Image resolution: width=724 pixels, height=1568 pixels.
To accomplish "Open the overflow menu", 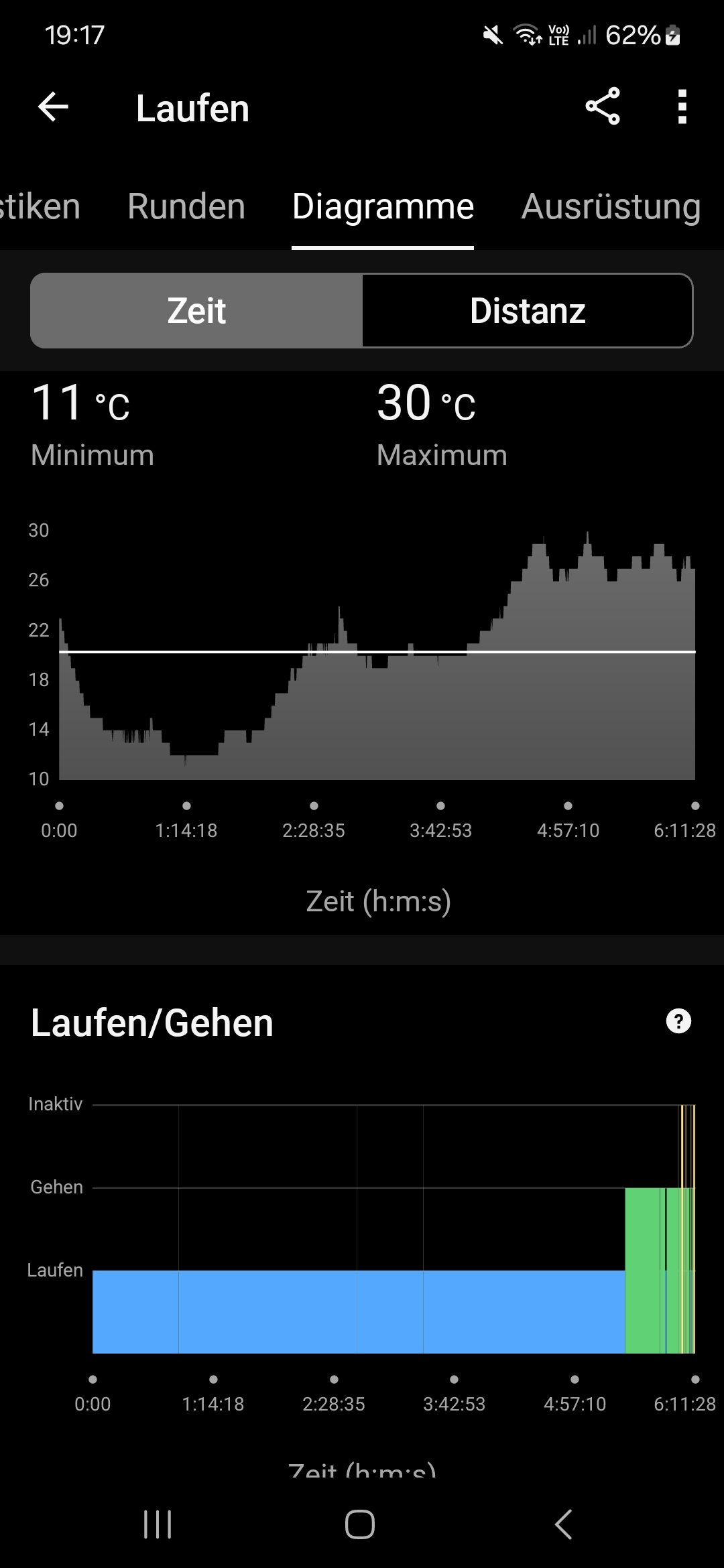I will coord(682,107).
